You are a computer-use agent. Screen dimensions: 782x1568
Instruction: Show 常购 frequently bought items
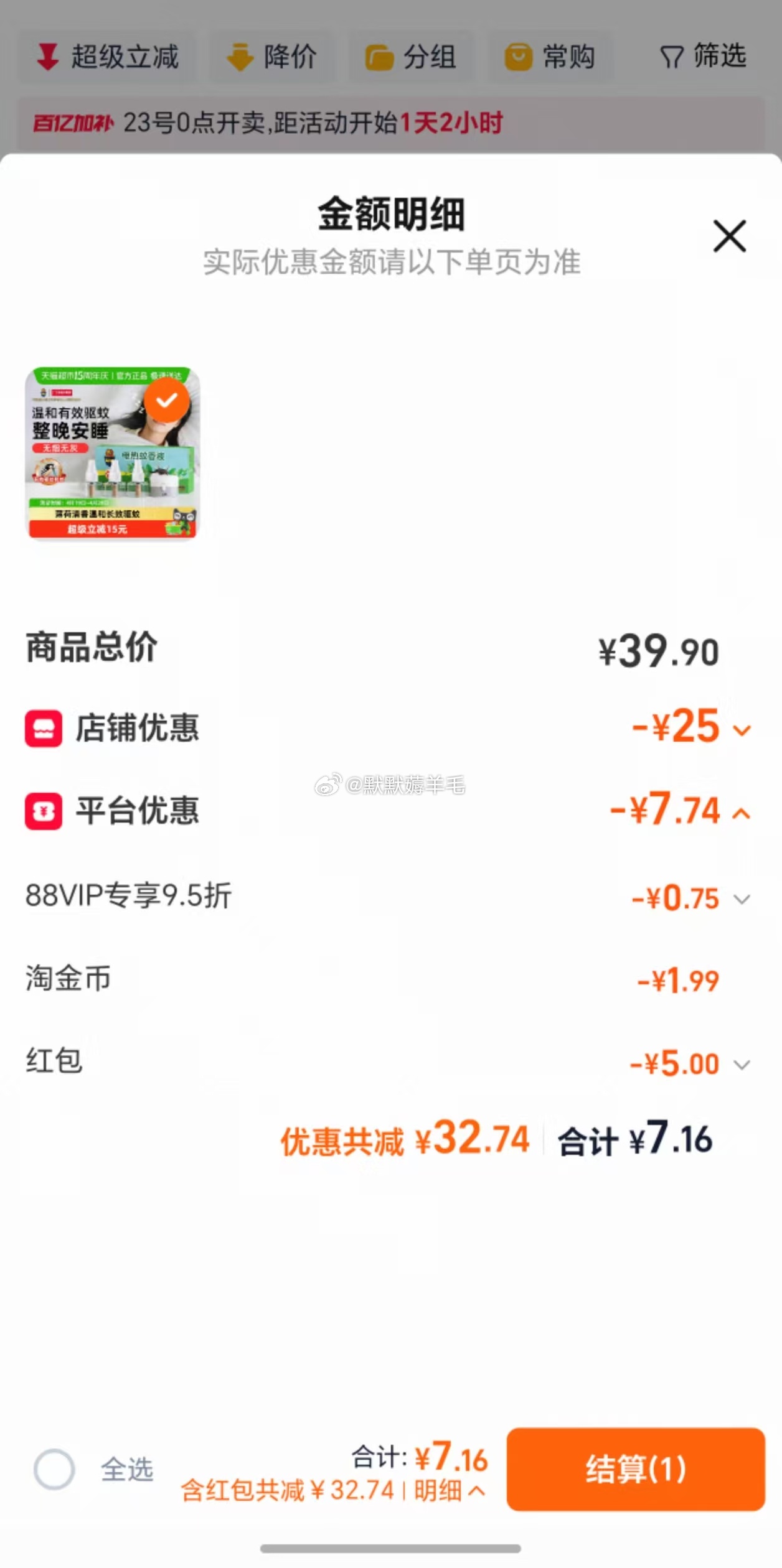pos(550,57)
